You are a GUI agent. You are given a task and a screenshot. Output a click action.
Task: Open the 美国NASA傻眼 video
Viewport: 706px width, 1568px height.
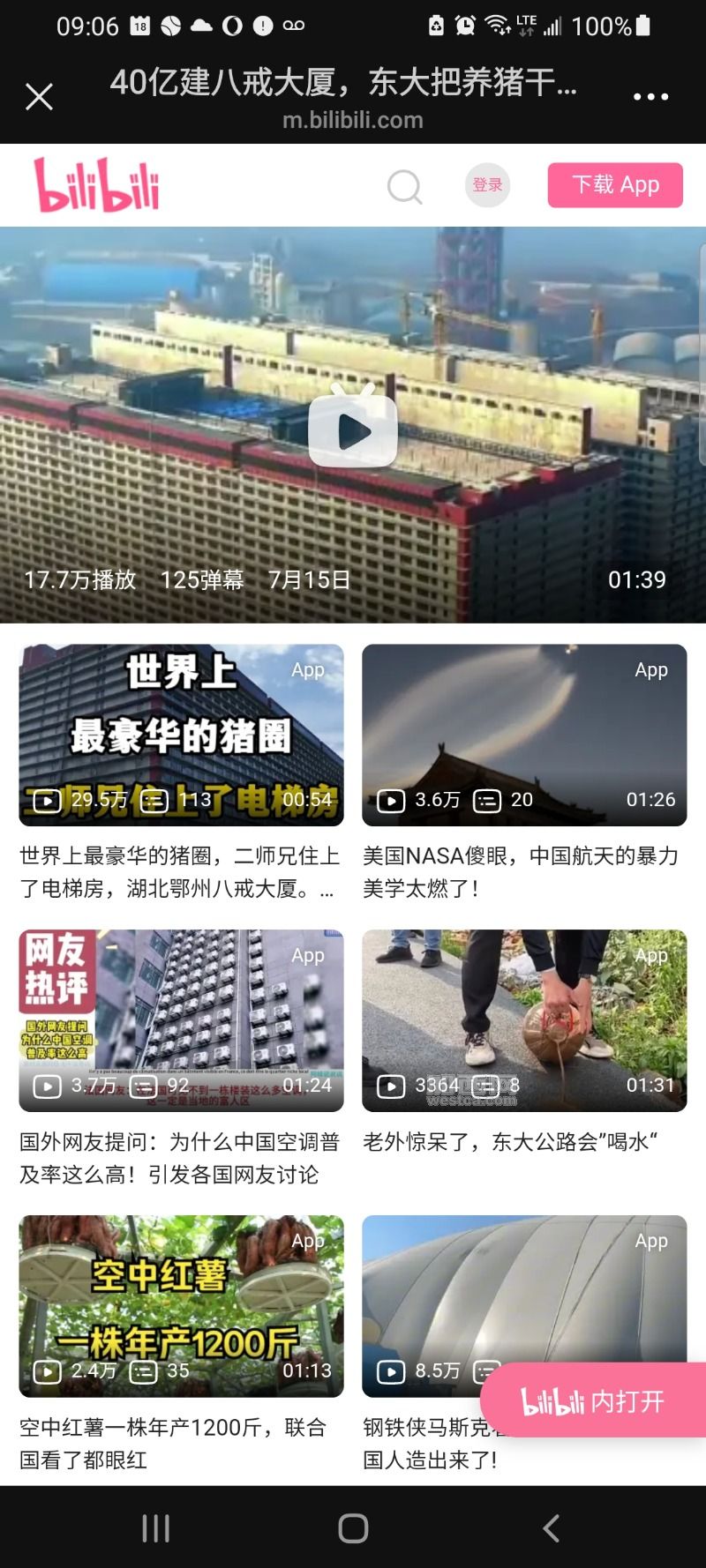click(524, 735)
